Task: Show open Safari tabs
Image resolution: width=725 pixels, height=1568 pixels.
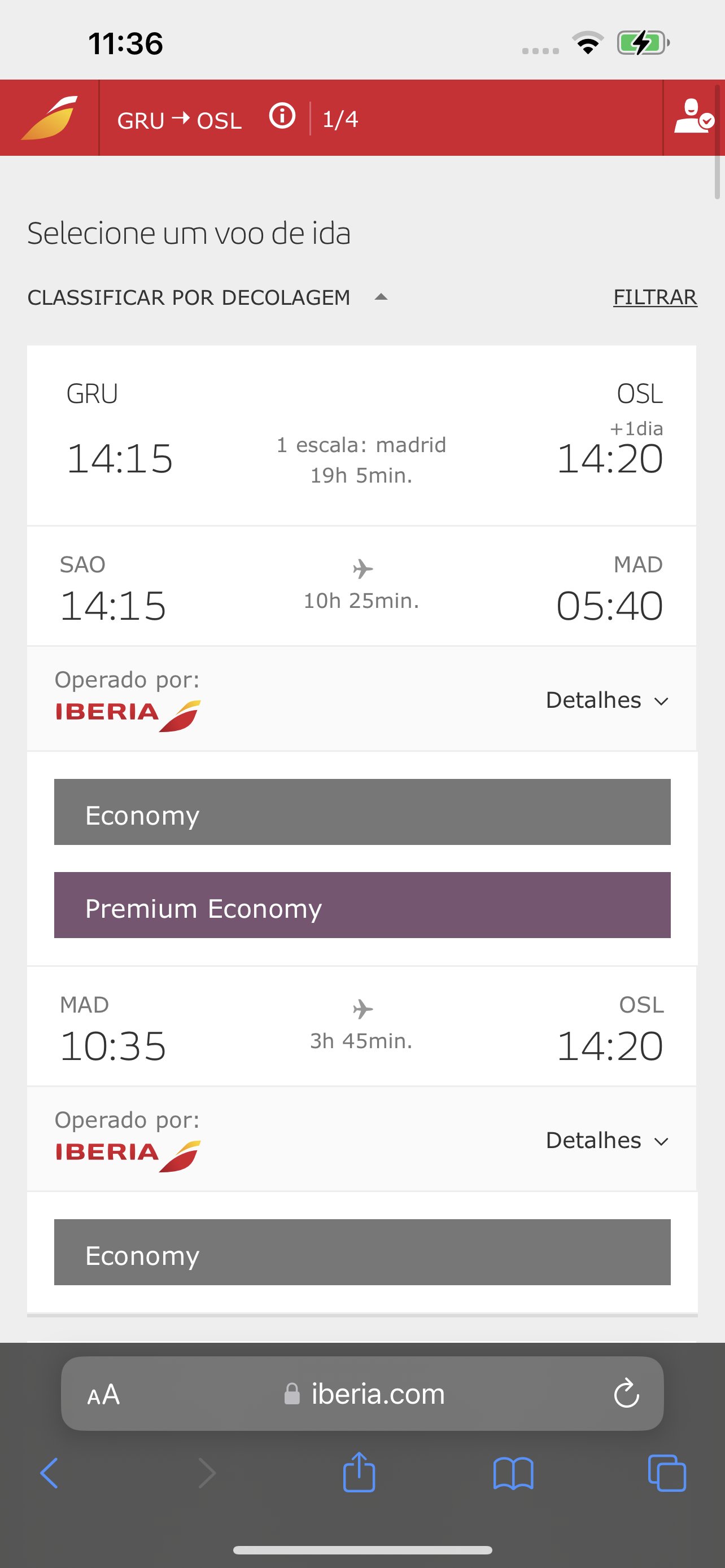Action: point(667,1473)
